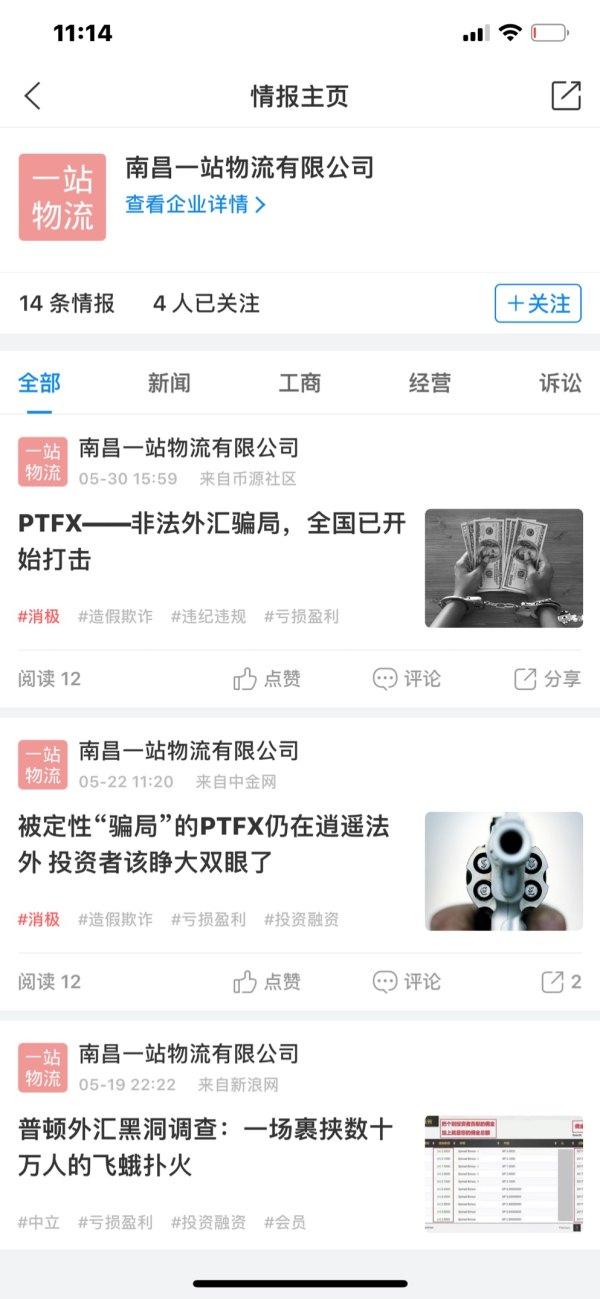Tap the #造假欺诈 tag under first post

115,616
